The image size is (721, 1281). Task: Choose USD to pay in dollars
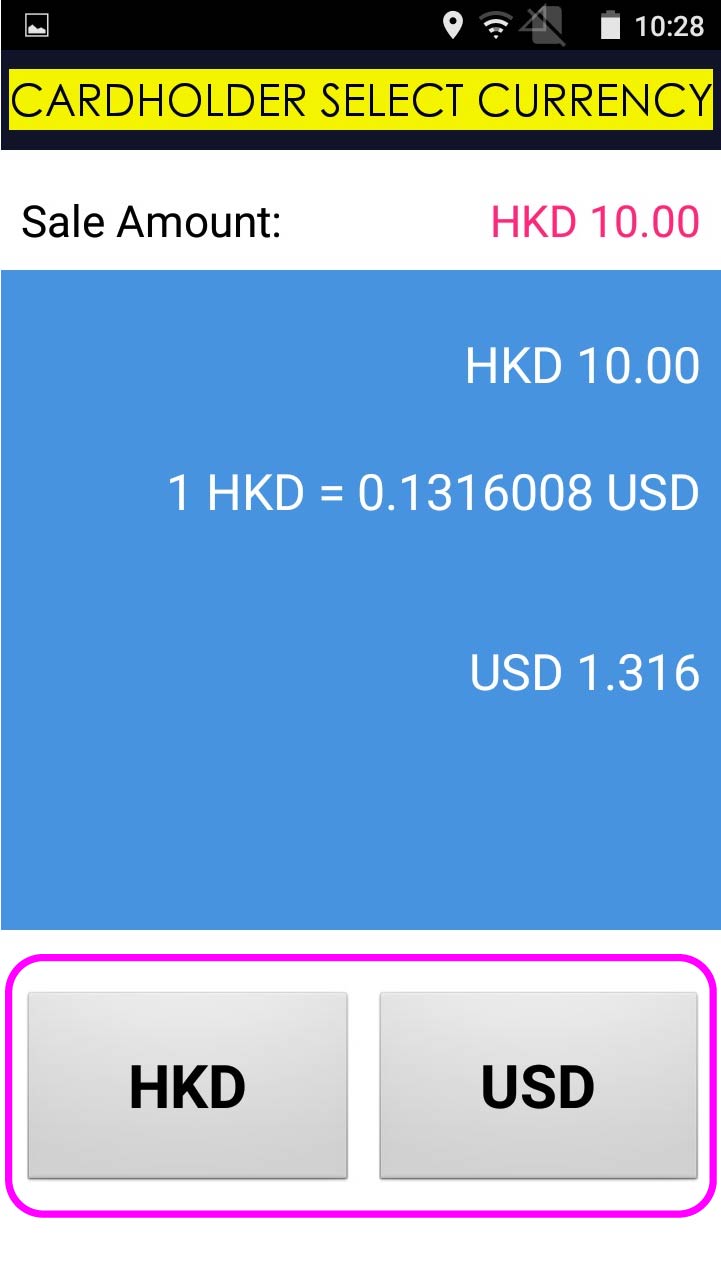(538, 1085)
